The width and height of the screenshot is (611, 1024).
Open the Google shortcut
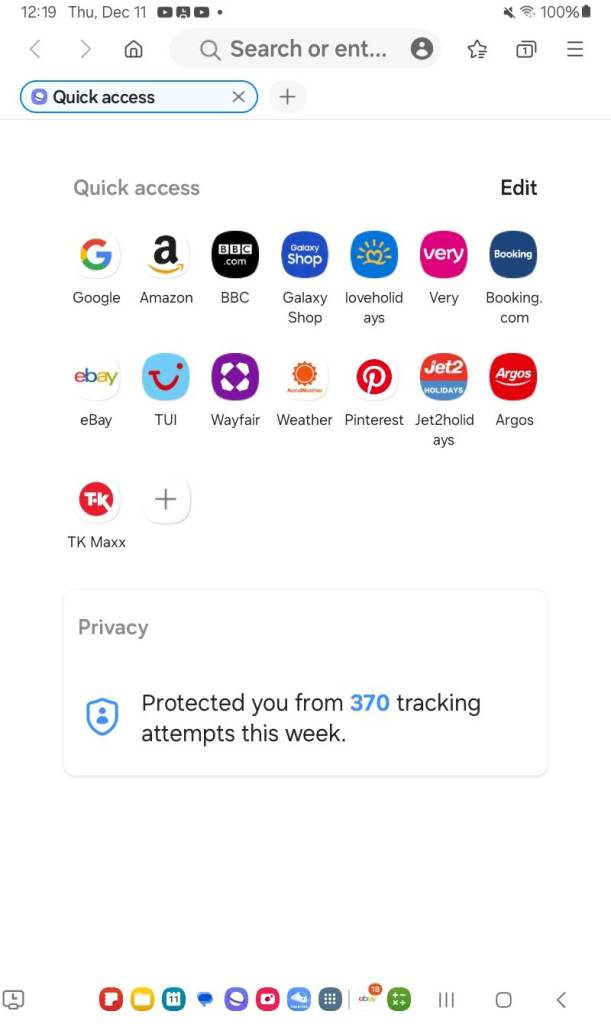[96, 256]
